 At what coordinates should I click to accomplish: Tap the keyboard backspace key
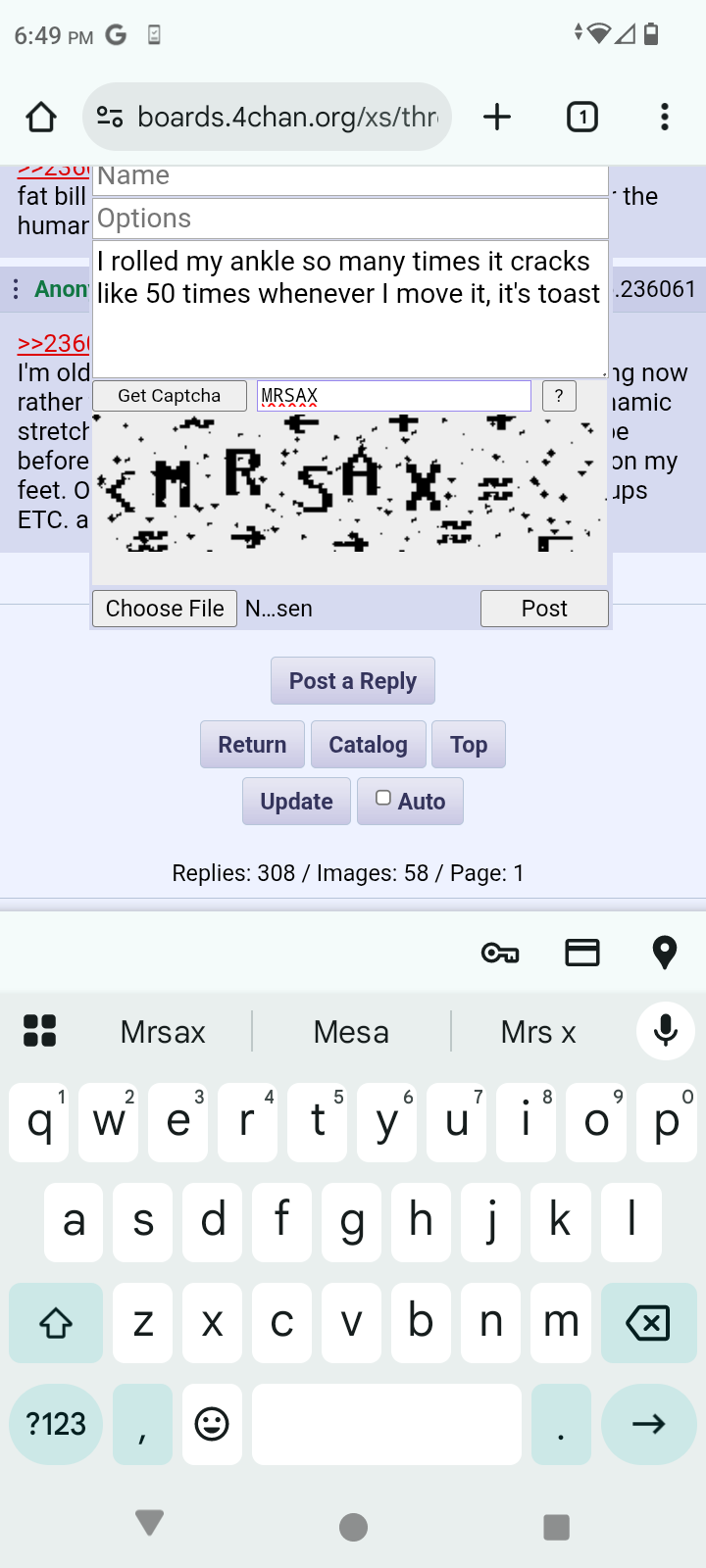click(648, 1323)
